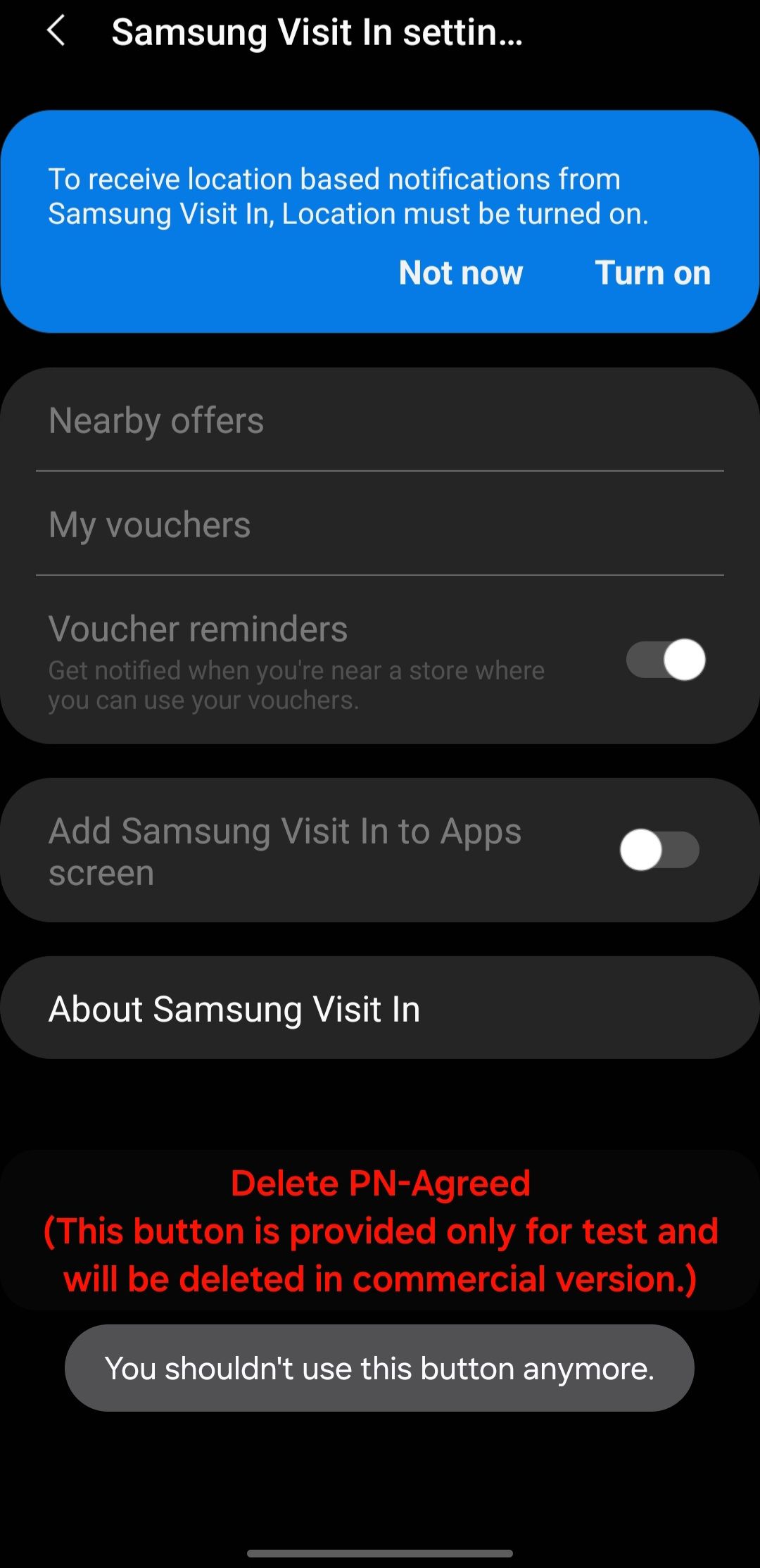
Task: Go back using the back arrow
Action: pyautogui.click(x=58, y=32)
